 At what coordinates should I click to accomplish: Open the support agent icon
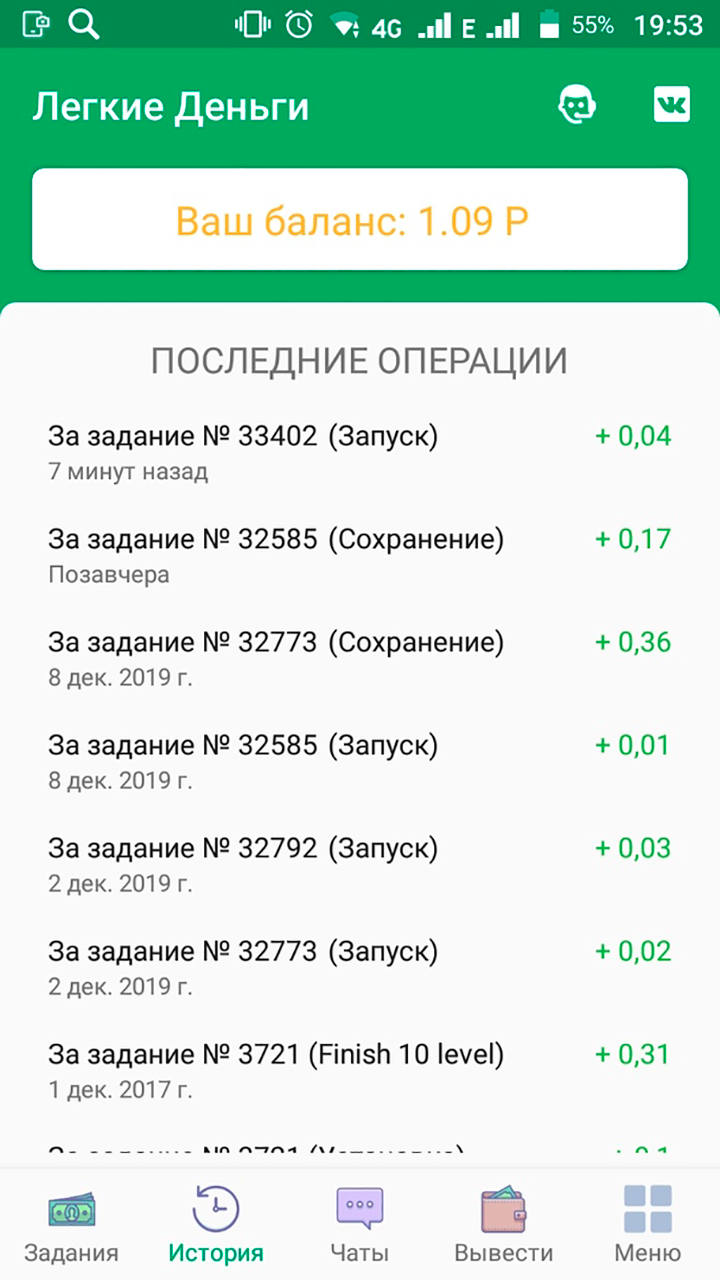coord(577,104)
